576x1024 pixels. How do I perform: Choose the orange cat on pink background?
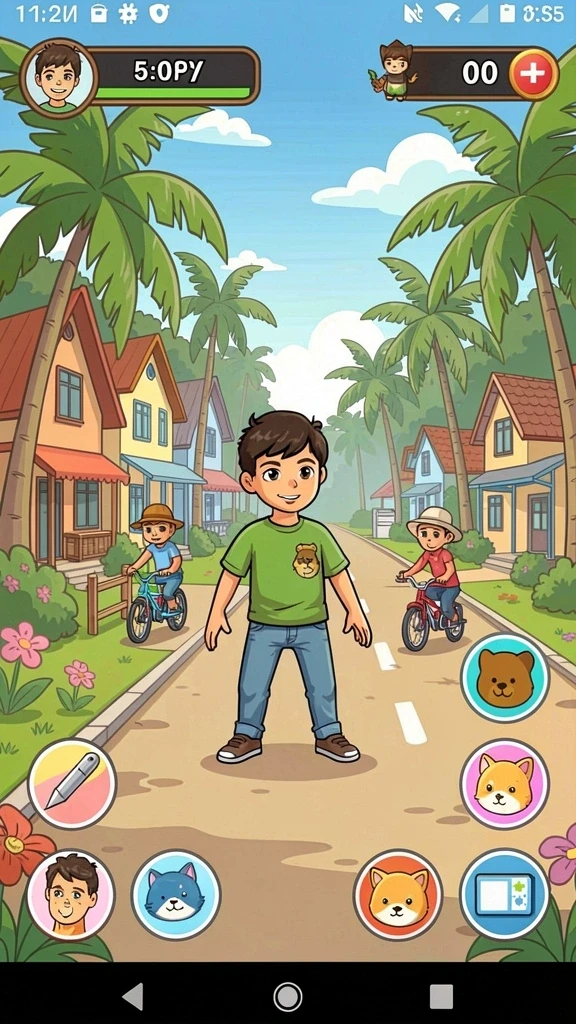click(x=505, y=783)
